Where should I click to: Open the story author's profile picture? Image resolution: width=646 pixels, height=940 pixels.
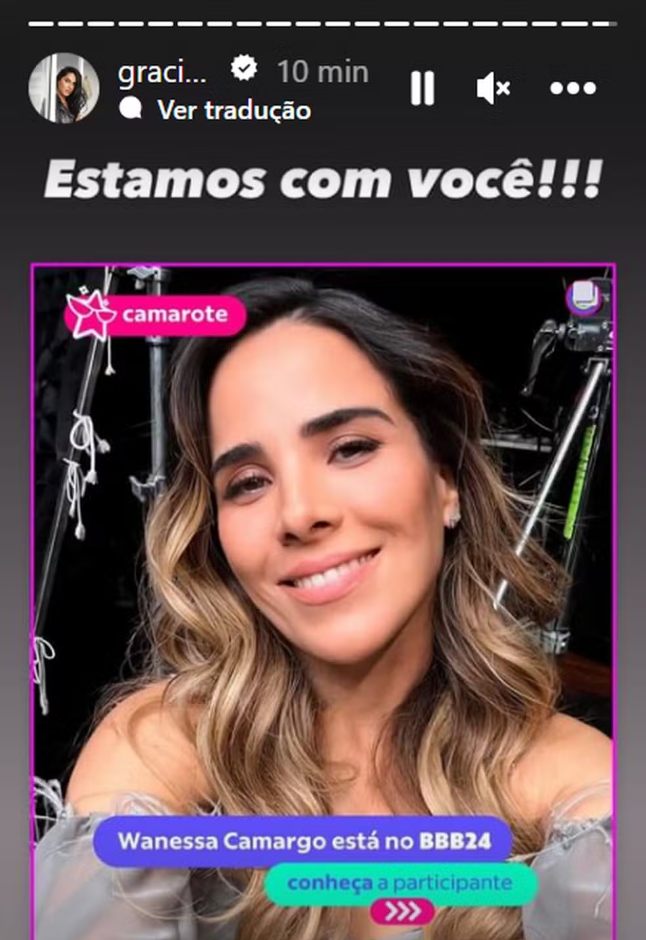point(64,88)
